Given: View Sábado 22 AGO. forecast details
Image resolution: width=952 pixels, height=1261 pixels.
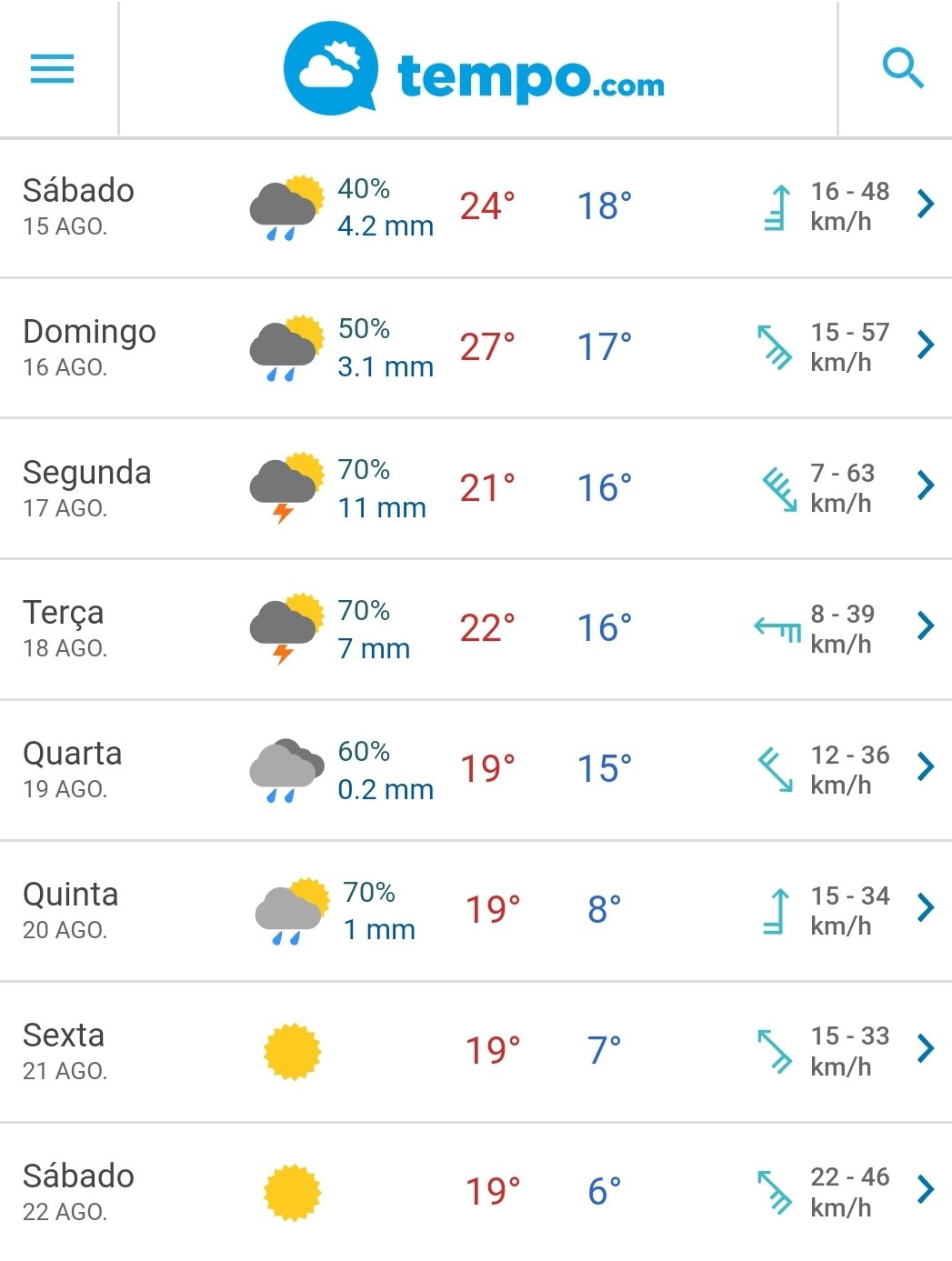Looking at the screenshot, I should coord(476,1191).
